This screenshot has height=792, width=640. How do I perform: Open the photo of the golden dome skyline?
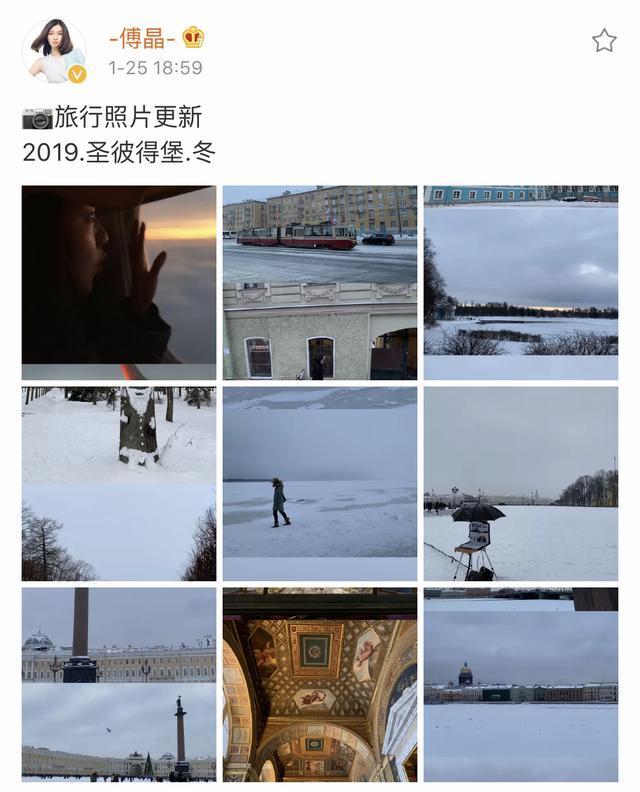click(x=521, y=684)
